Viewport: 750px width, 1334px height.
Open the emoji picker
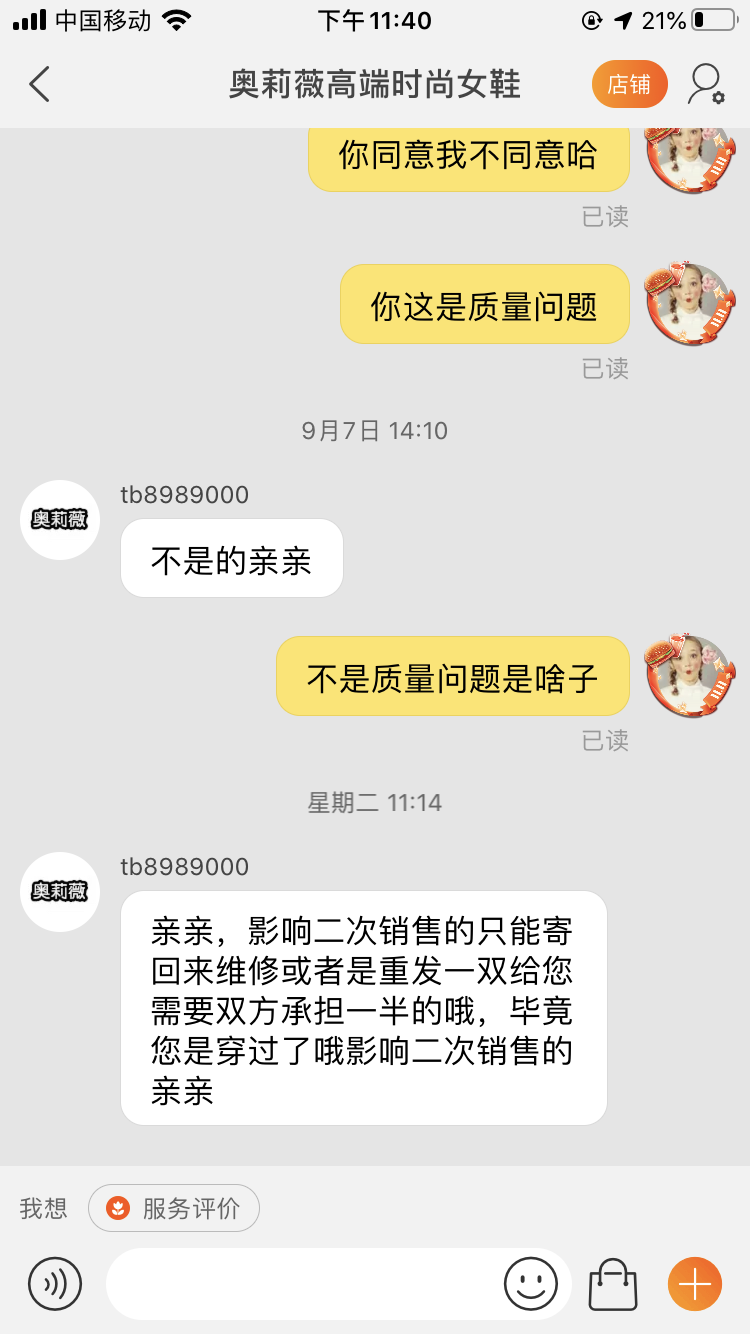pyautogui.click(x=530, y=1283)
